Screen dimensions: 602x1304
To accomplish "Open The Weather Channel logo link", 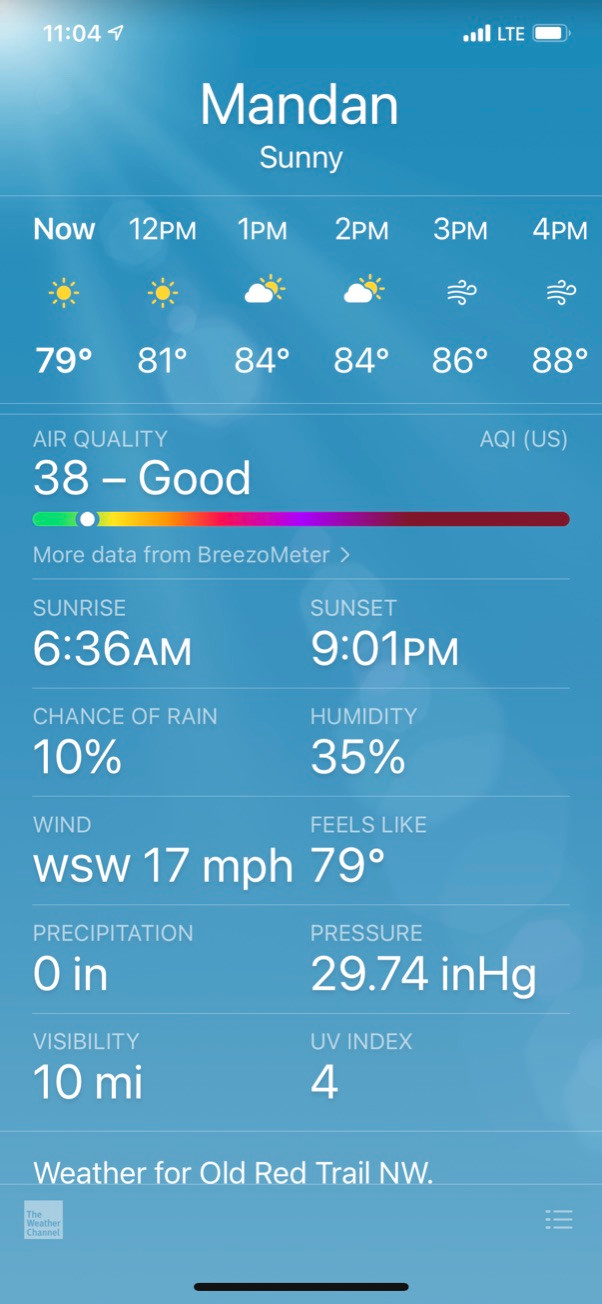I will pyautogui.click(x=43, y=1220).
